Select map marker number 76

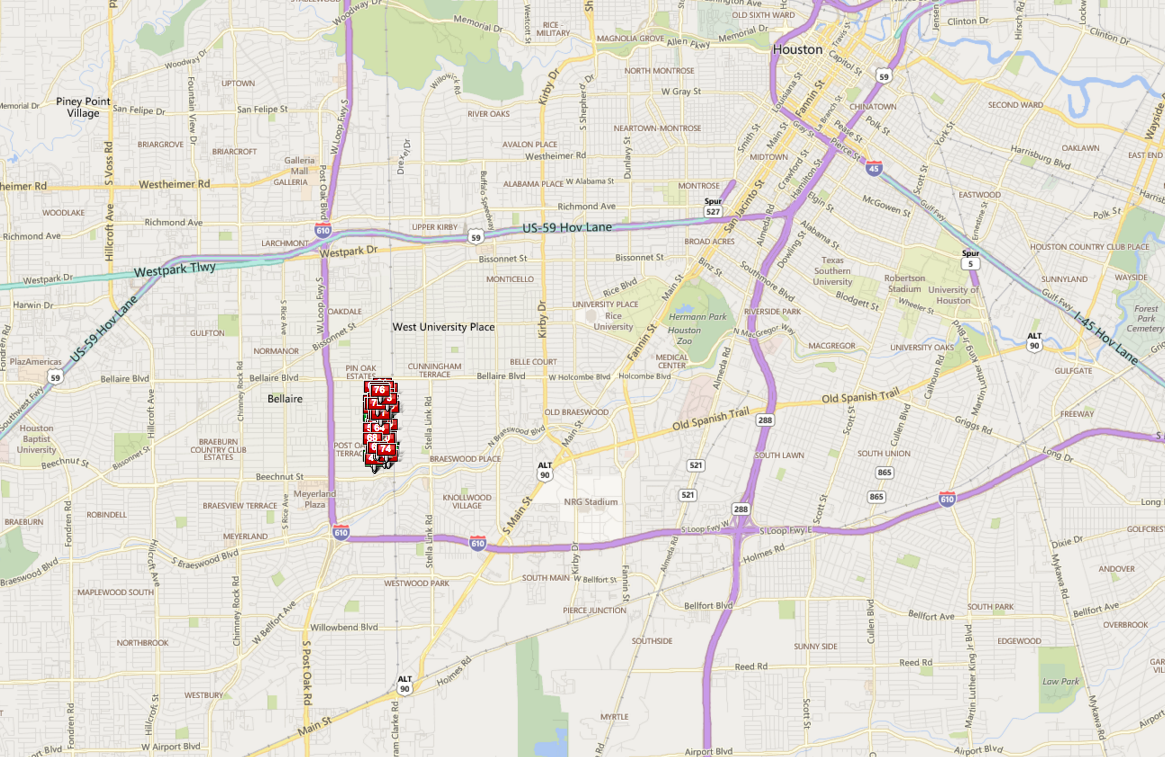click(380, 390)
